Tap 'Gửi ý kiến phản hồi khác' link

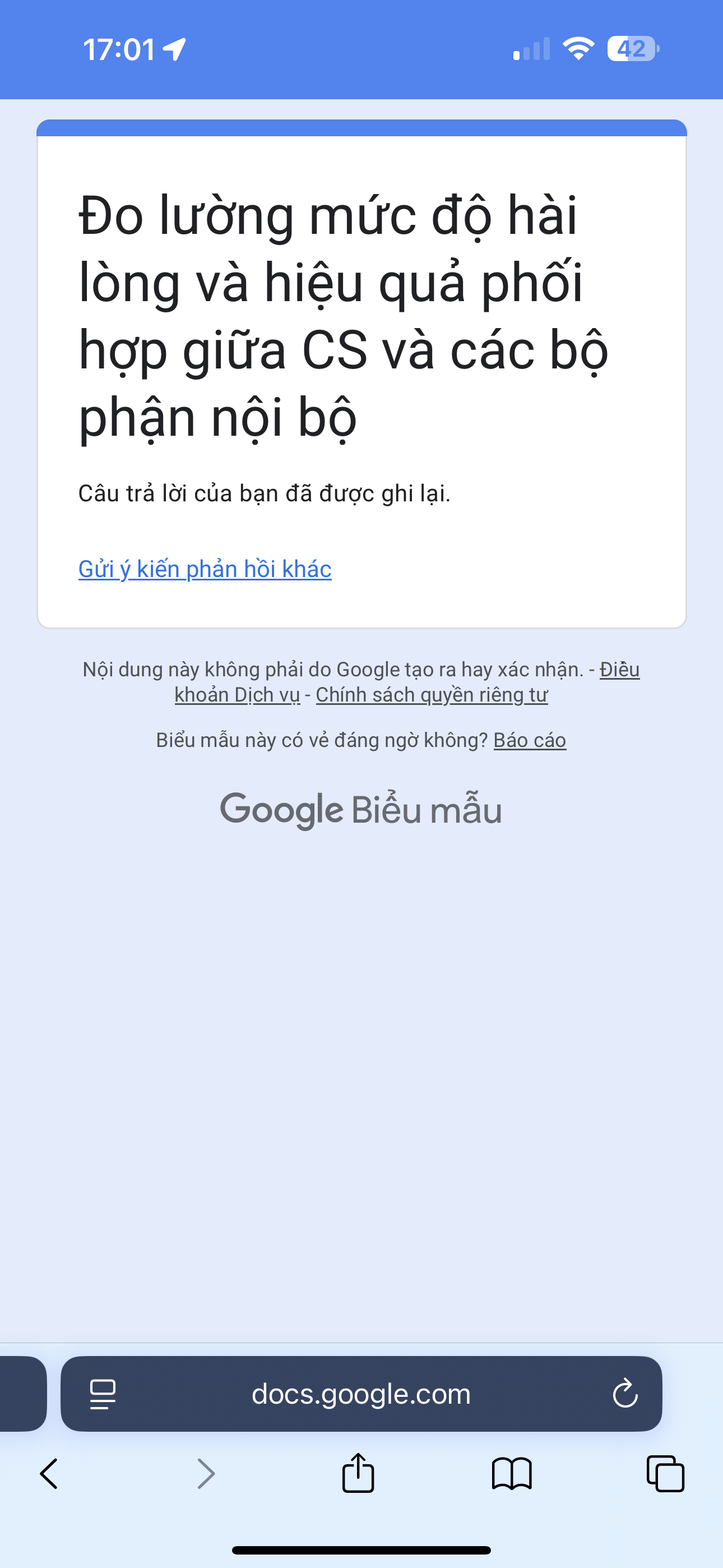tap(205, 569)
